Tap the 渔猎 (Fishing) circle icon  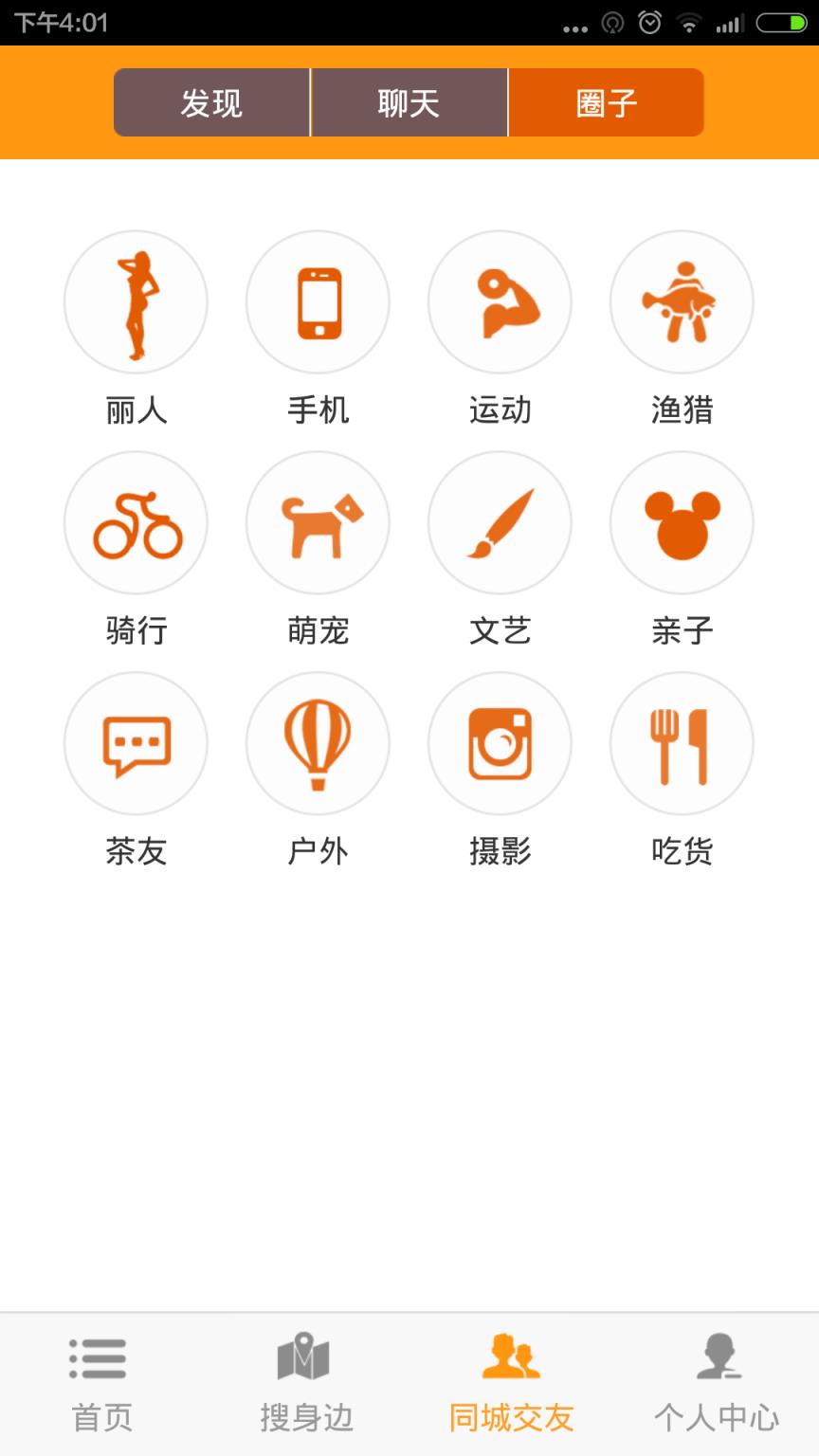click(682, 301)
